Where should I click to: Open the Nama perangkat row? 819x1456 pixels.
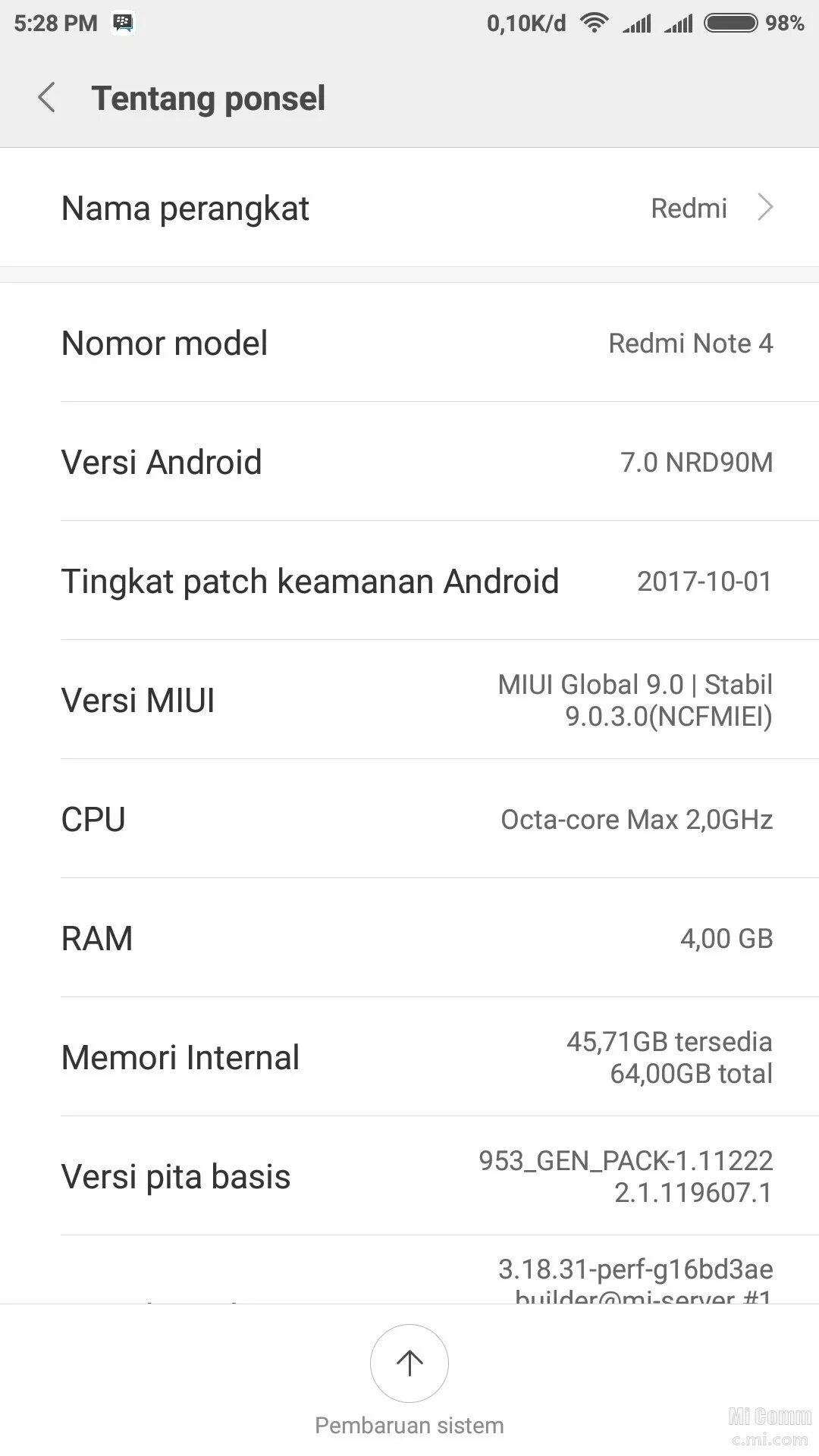point(409,208)
